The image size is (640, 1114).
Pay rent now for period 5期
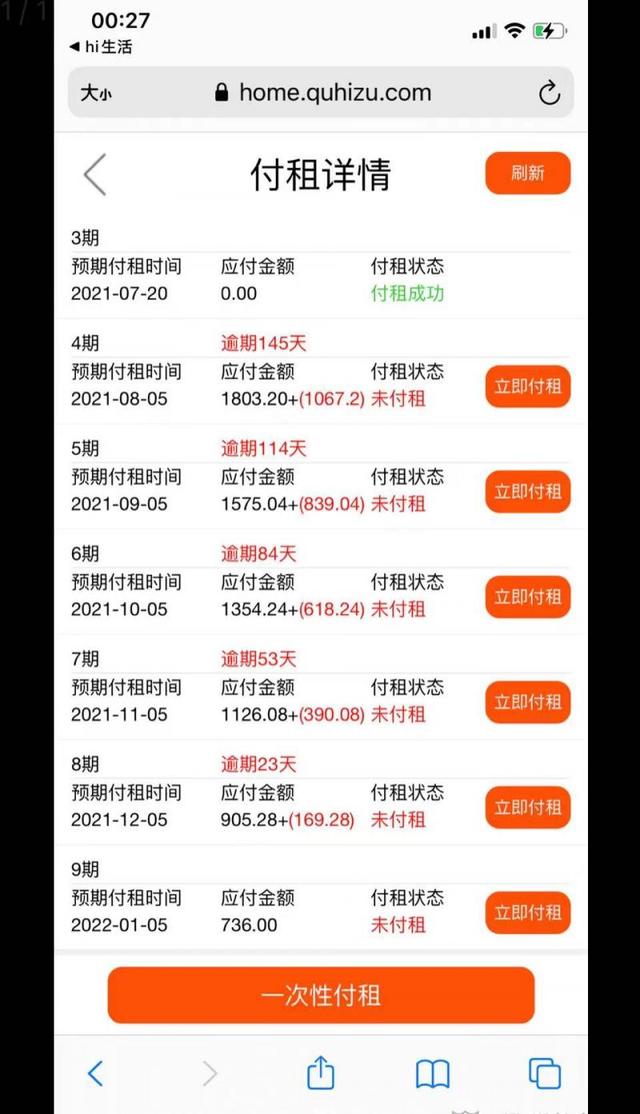[528, 492]
